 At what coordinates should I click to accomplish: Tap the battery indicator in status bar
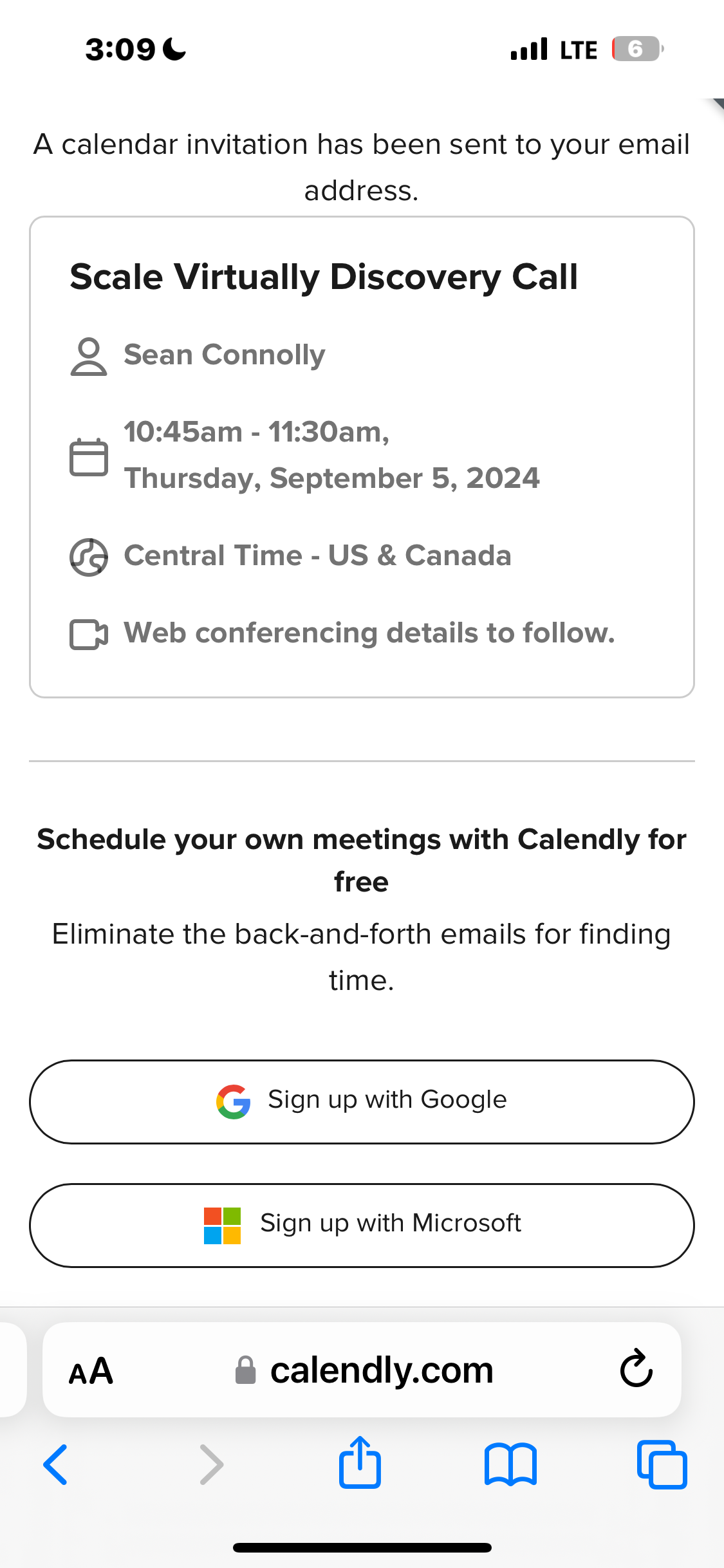636,48
